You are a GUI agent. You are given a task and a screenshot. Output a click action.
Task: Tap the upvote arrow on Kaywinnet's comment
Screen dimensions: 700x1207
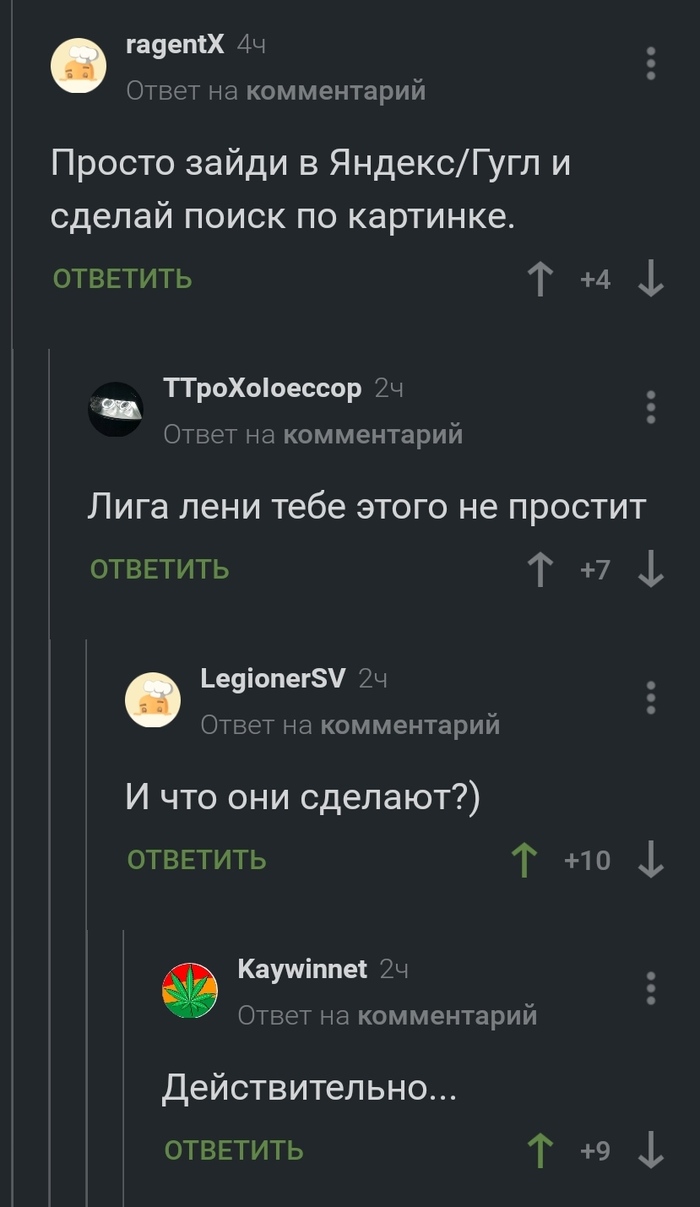(540, 1151)
